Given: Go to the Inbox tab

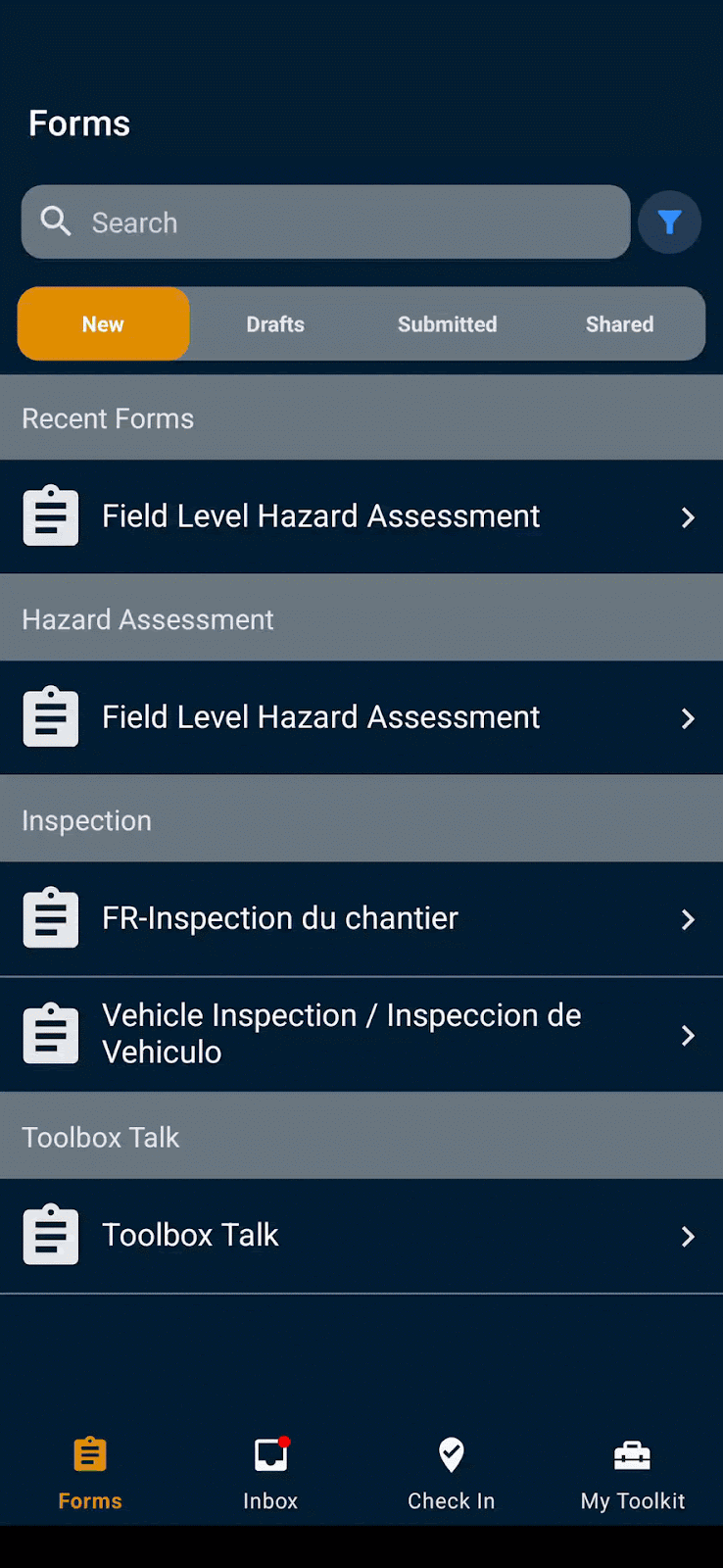Looking at the screenshot, I should coord(270,1472).
